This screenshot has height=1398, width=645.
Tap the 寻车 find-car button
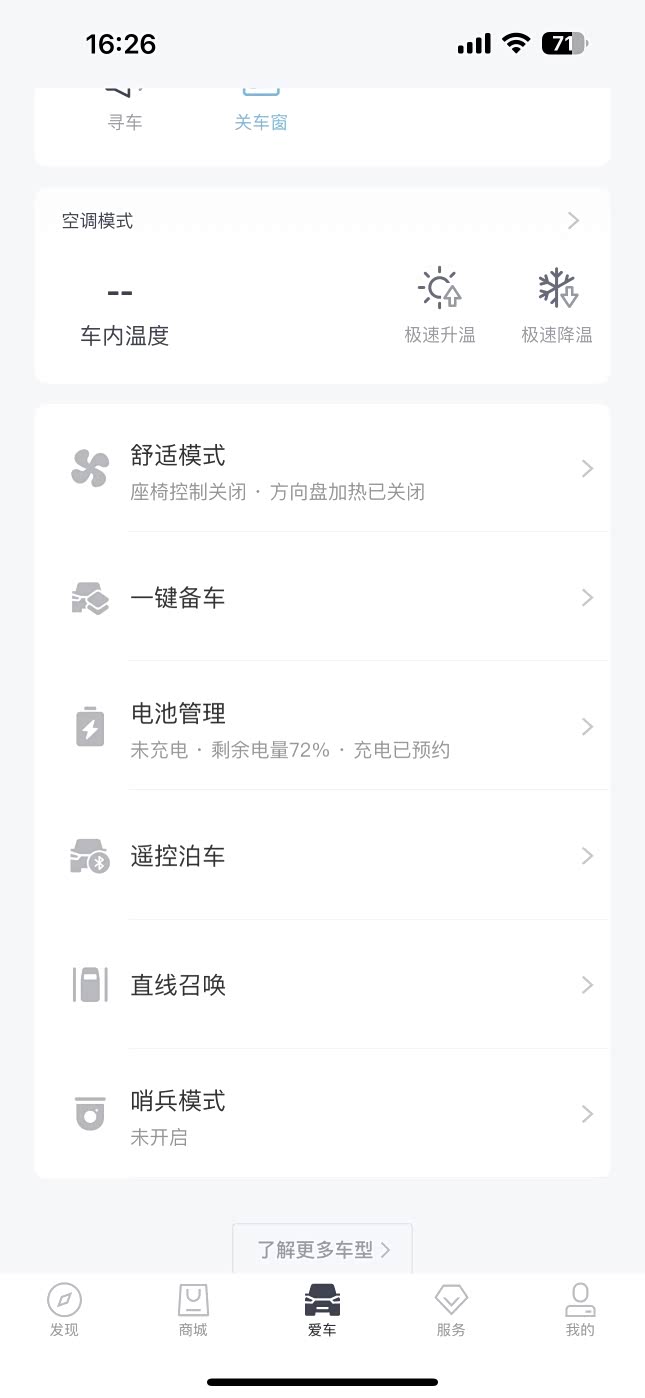coord(125,112)
